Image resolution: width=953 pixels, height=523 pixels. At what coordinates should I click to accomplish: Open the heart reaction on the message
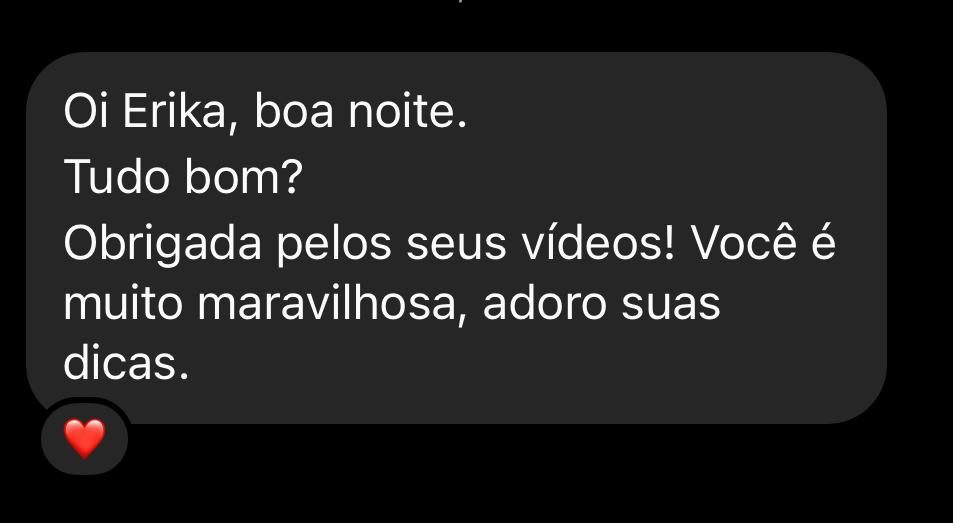[85, 438]
